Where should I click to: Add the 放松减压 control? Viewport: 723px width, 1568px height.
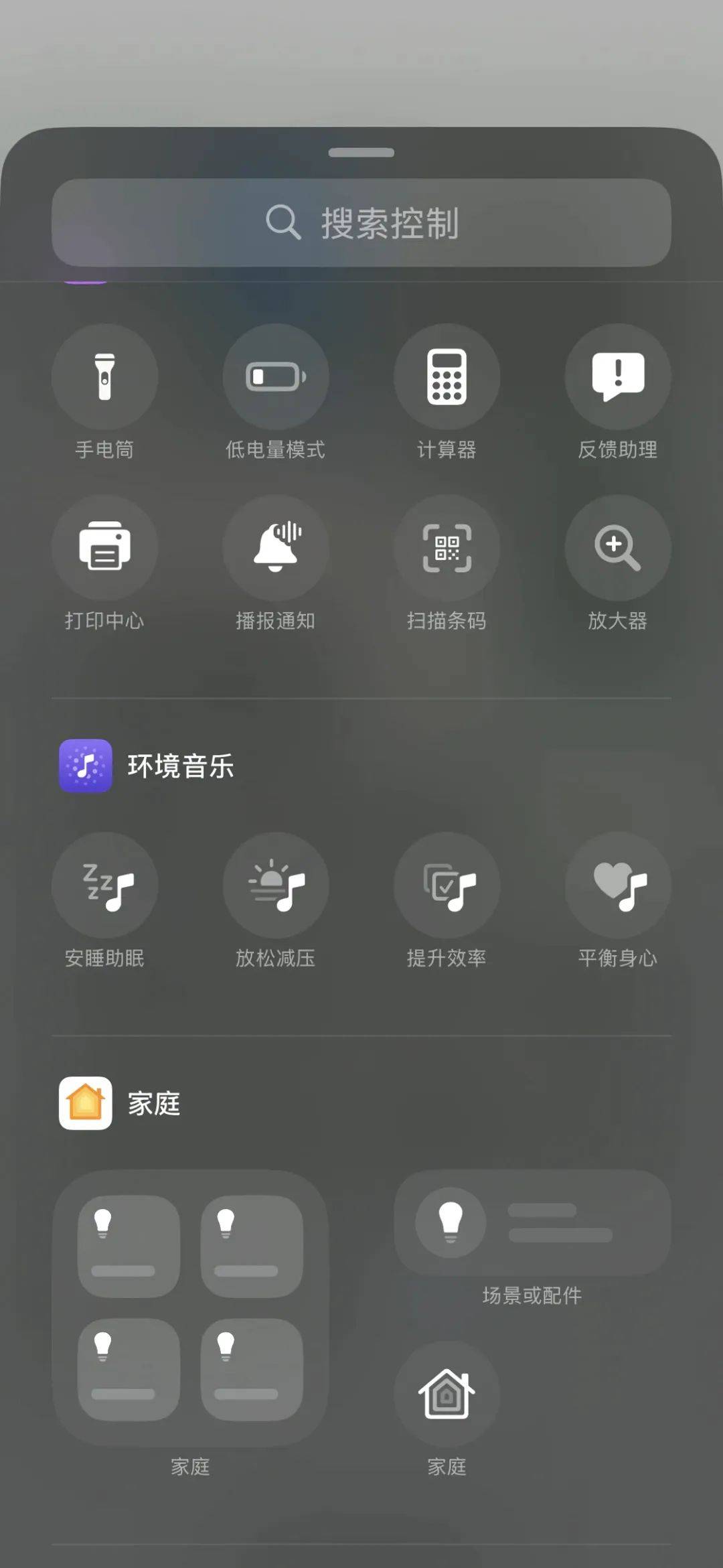pos(276,885)
